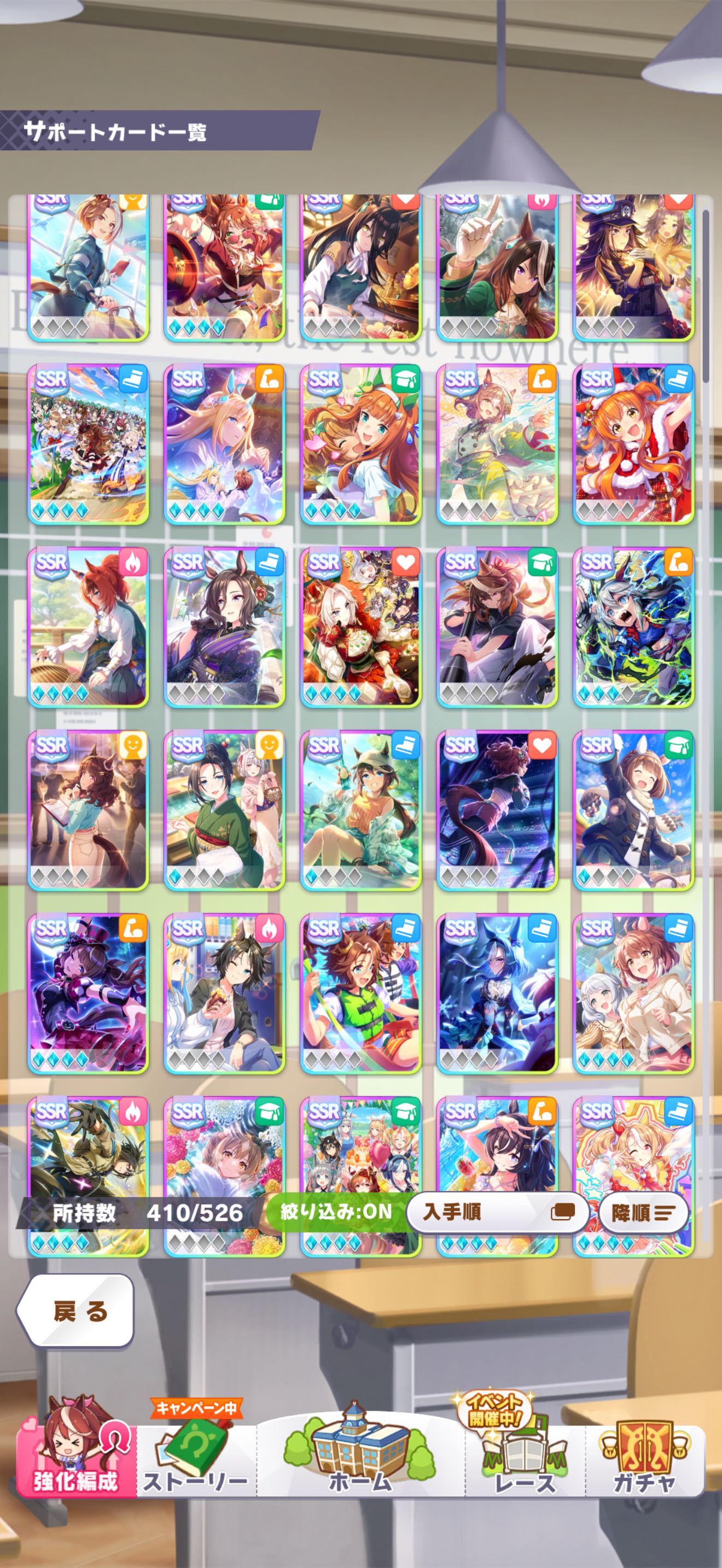Screen dimensions: 722x1568
Task: Open the blue lightning silver-haired girl card
Action: (x=633, y=627)
